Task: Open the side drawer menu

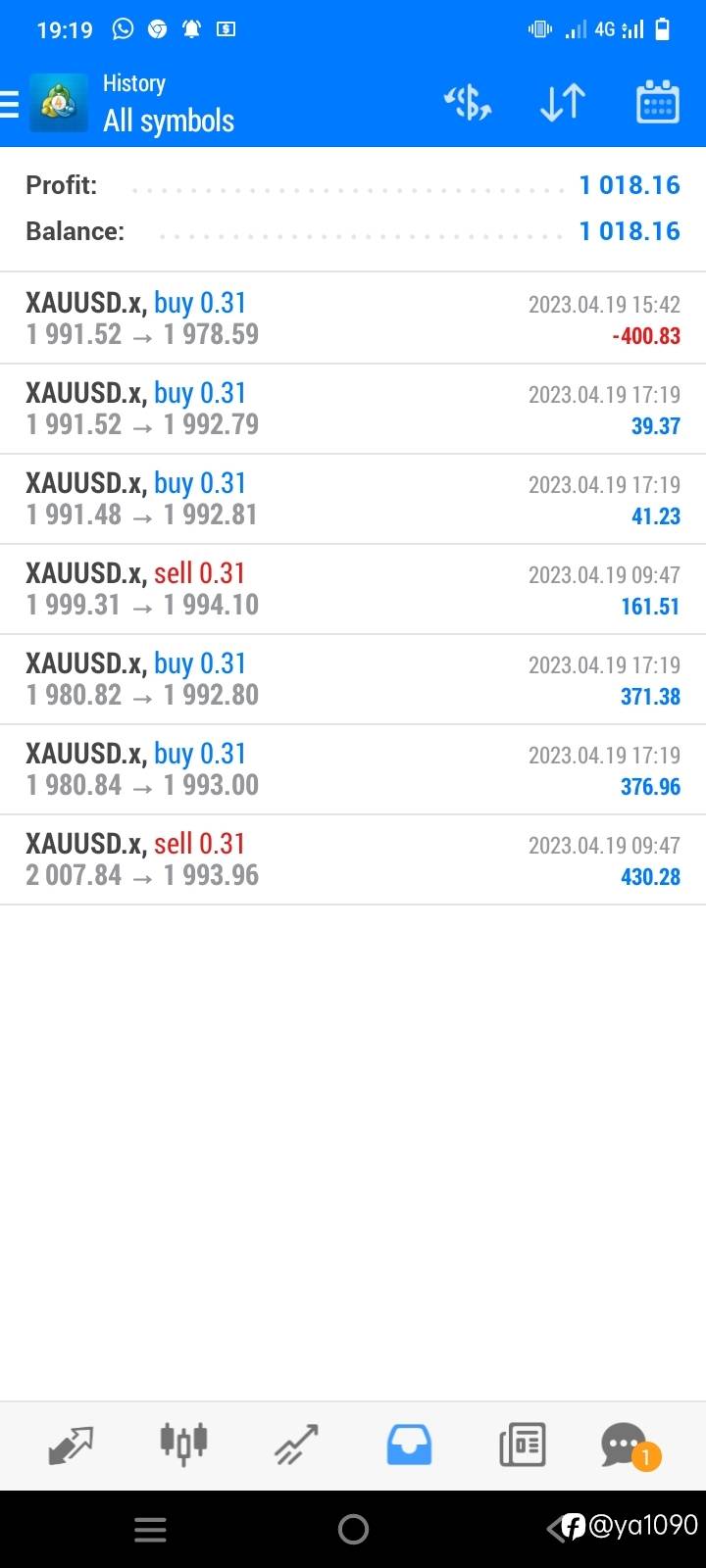Action: pyautogui.click(x=12, y=104)
